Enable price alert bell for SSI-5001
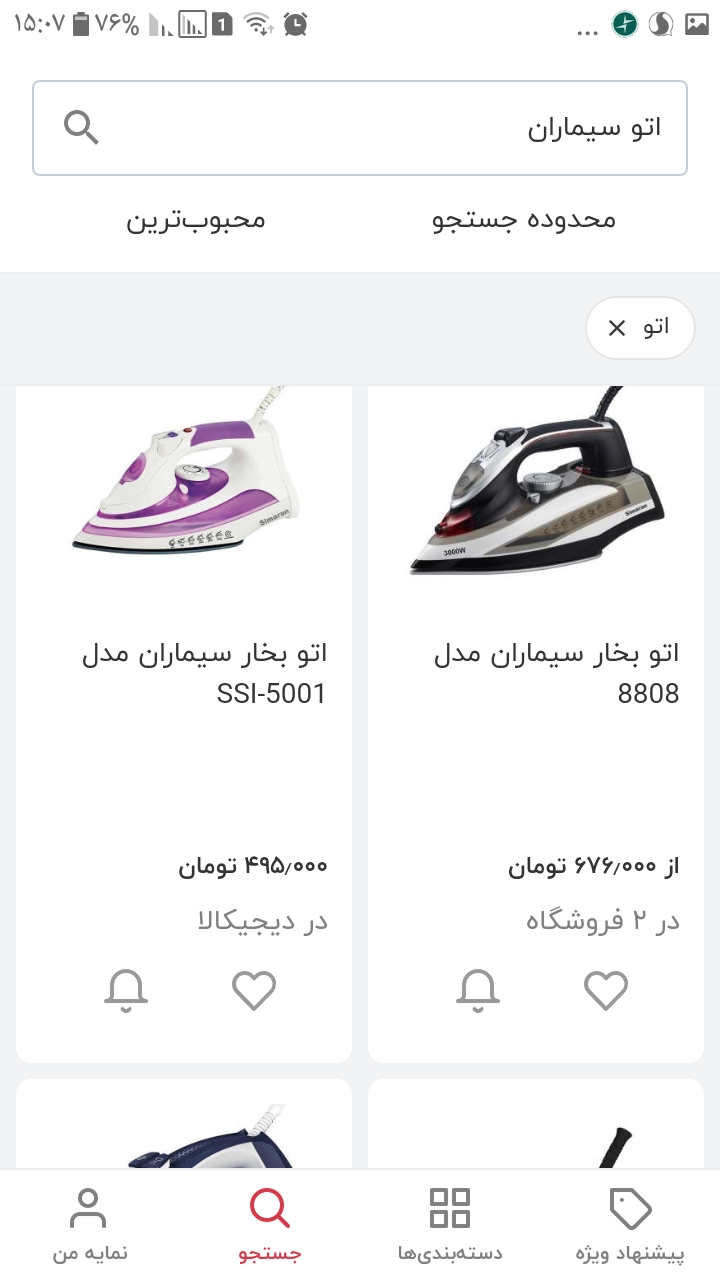720x1280 pixels. (x=126, y=990)
